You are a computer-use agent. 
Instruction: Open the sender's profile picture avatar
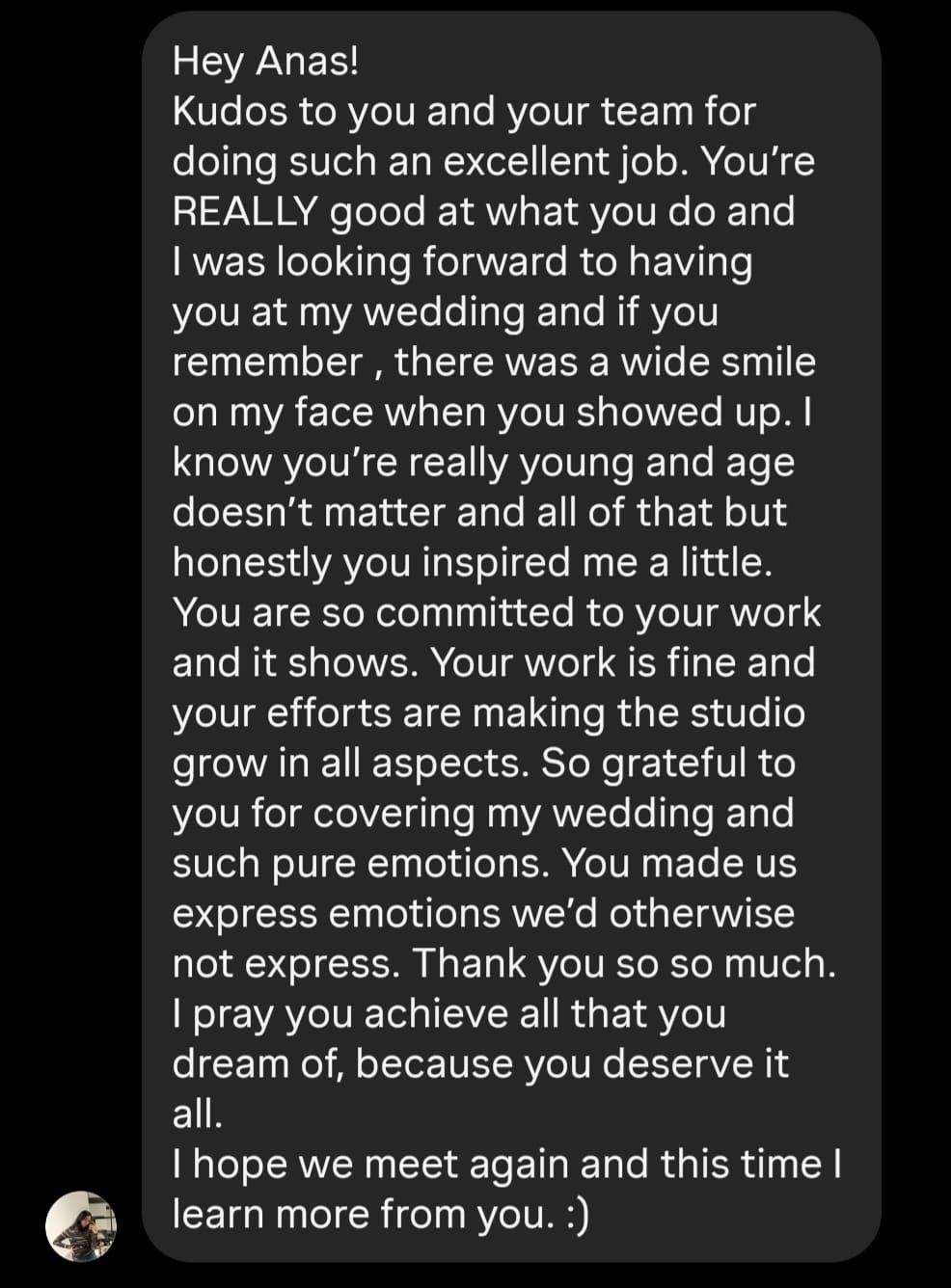80,1225
